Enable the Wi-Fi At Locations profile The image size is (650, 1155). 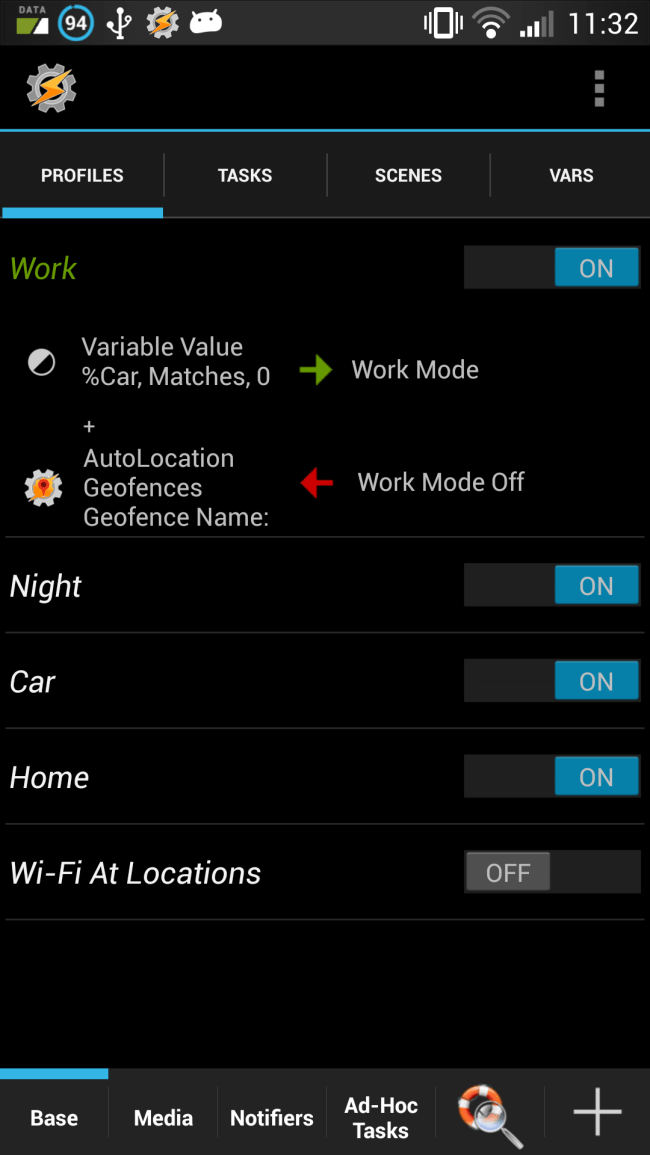552,872
